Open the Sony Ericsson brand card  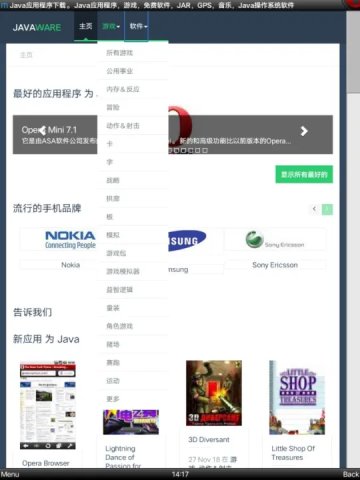[x=275, y=248]
